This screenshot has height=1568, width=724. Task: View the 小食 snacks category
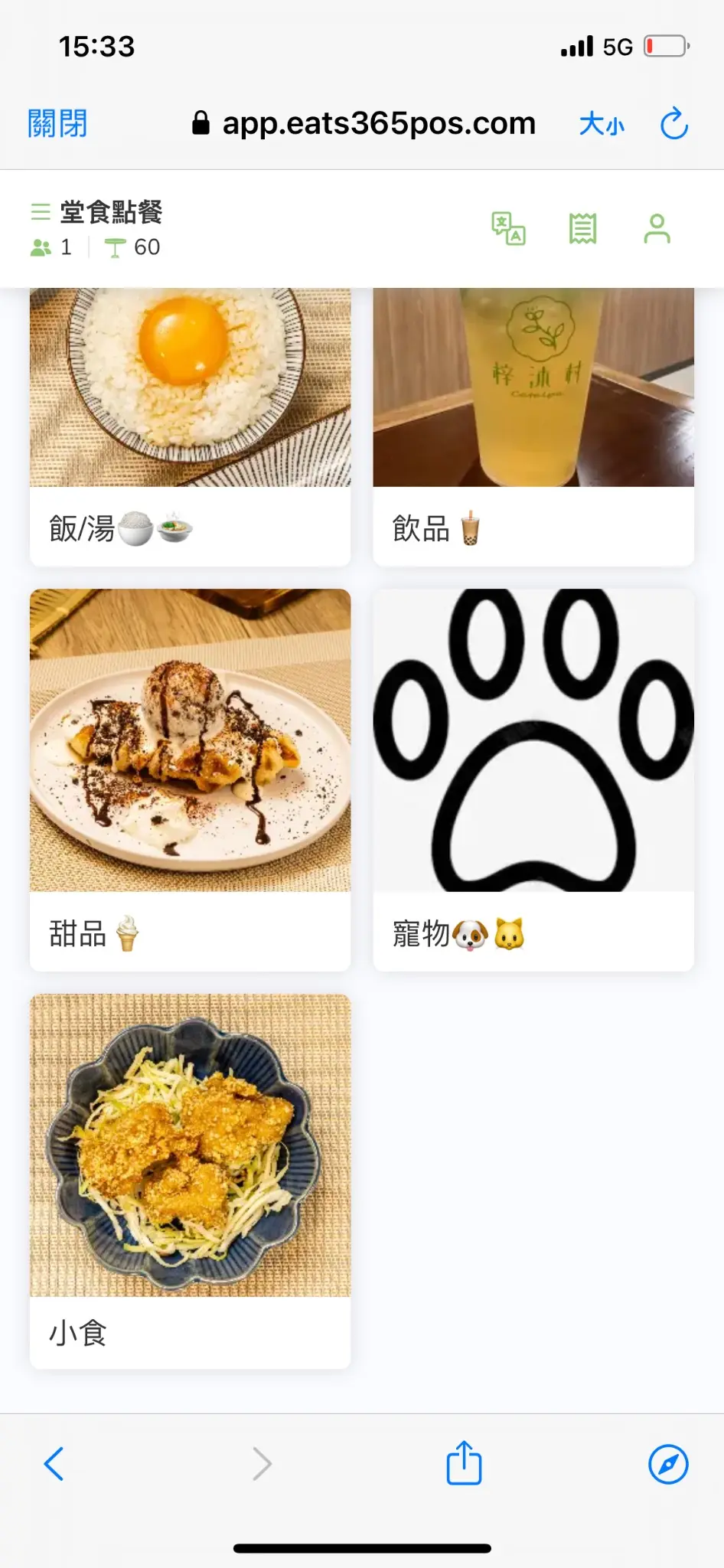click(190, 1180)
